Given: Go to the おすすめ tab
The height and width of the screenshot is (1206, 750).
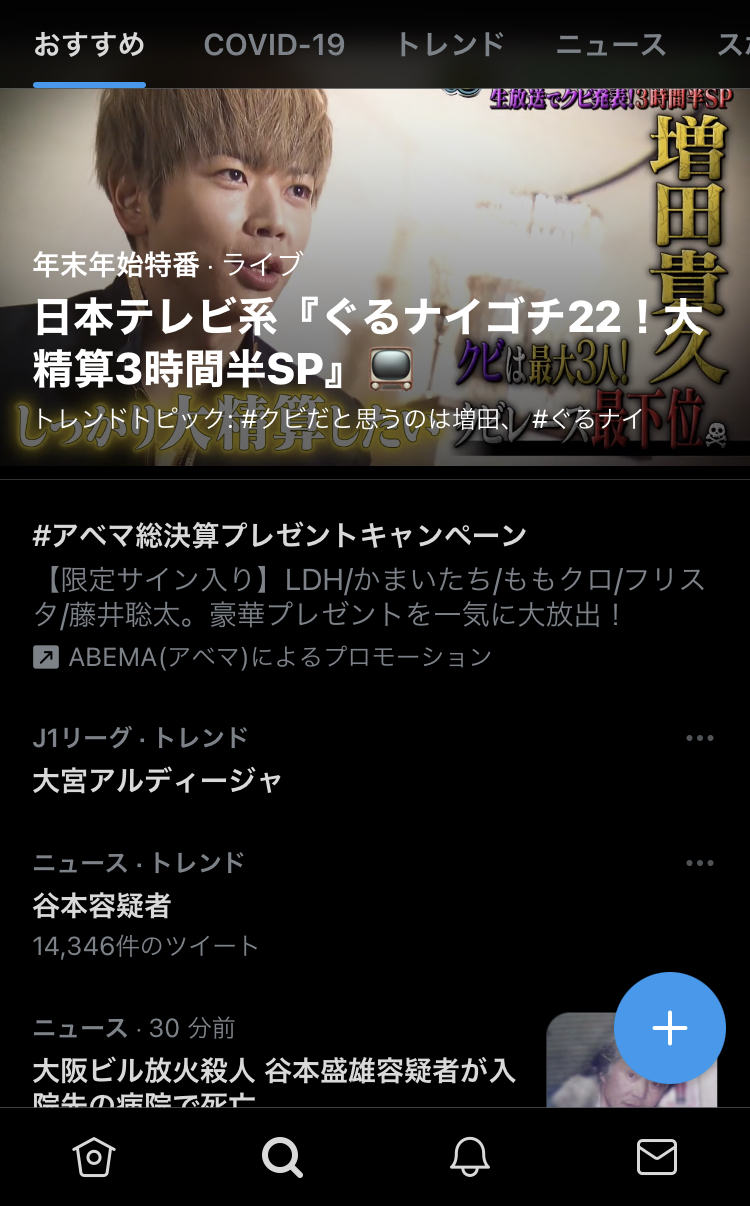Looking at the screenshot, I should click(x=89, y=45).
